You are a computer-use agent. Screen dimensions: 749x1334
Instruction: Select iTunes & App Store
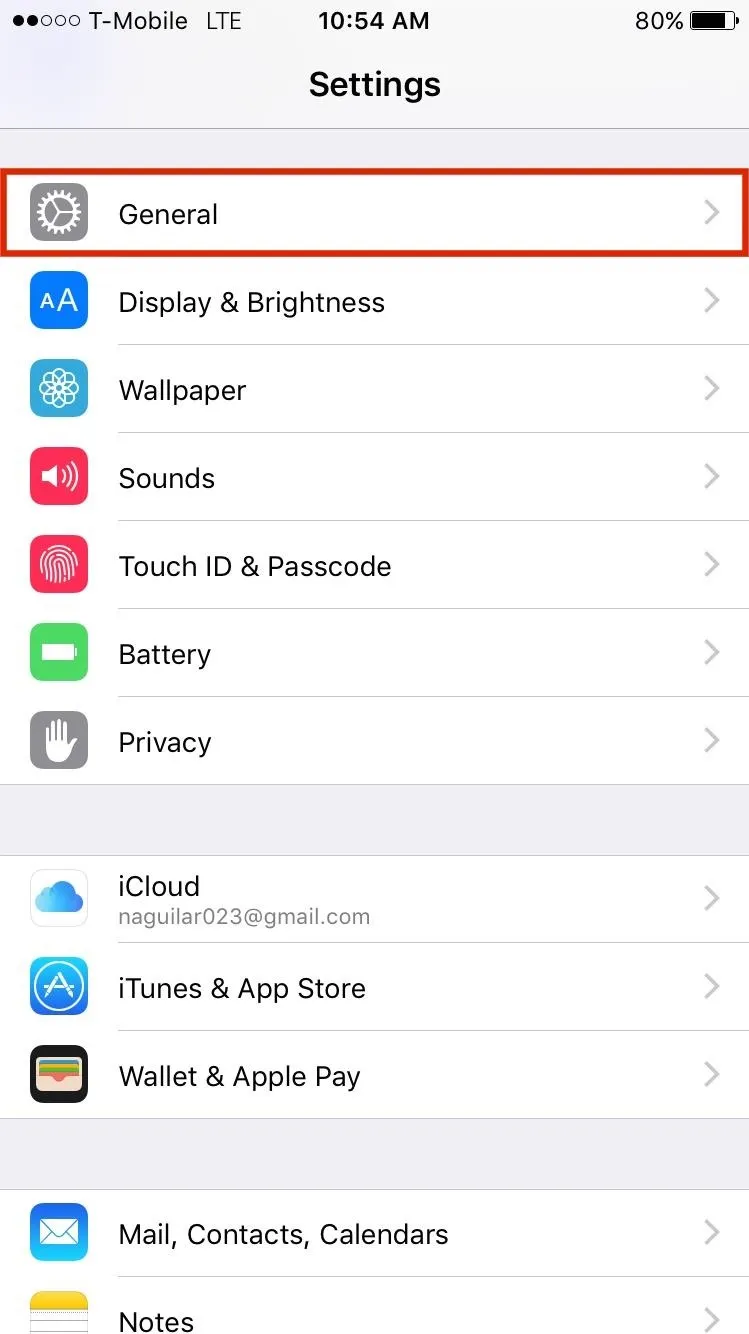tap(374, 987)
